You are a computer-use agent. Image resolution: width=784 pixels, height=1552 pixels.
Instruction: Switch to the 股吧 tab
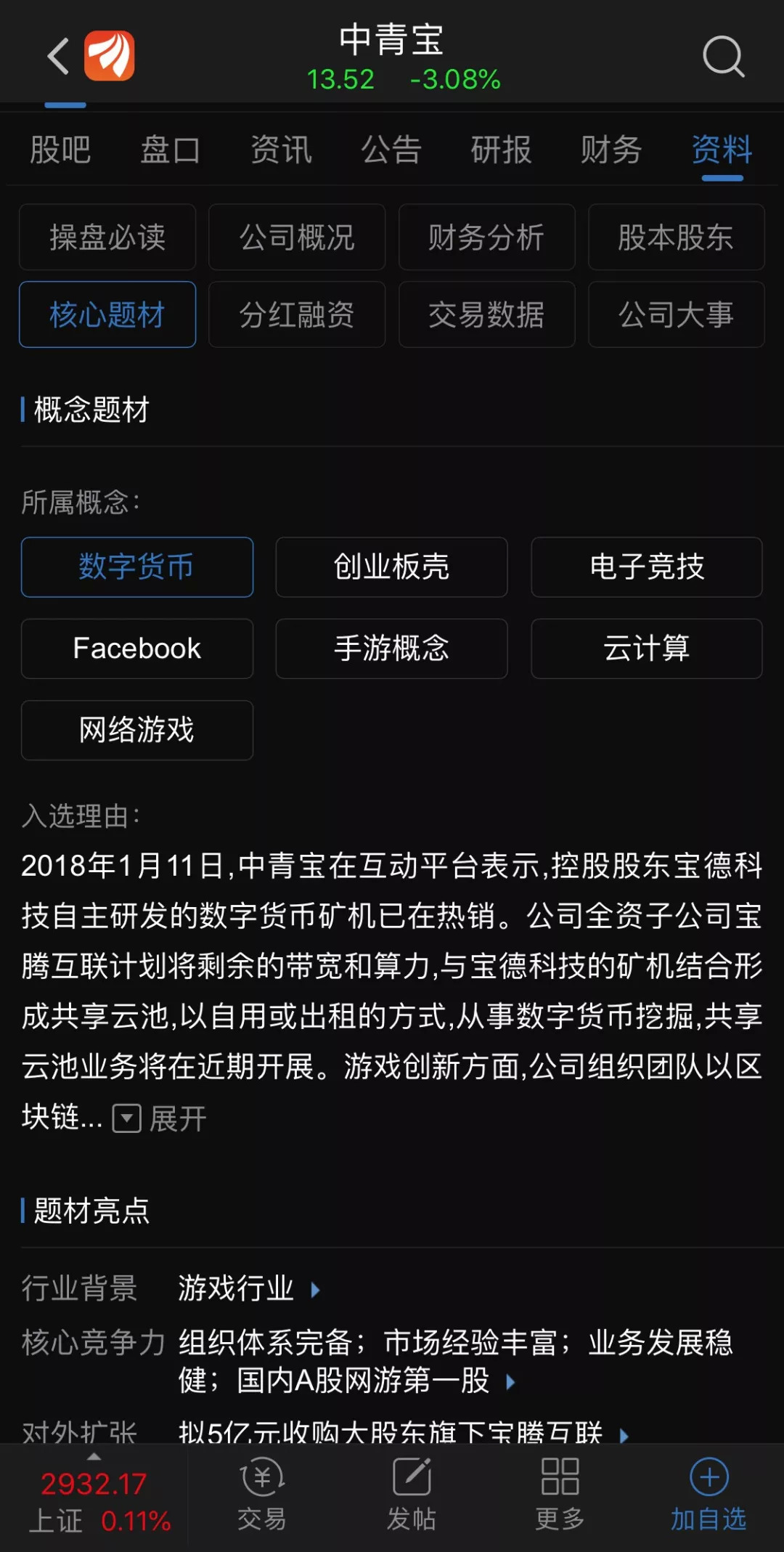[60, 150]
